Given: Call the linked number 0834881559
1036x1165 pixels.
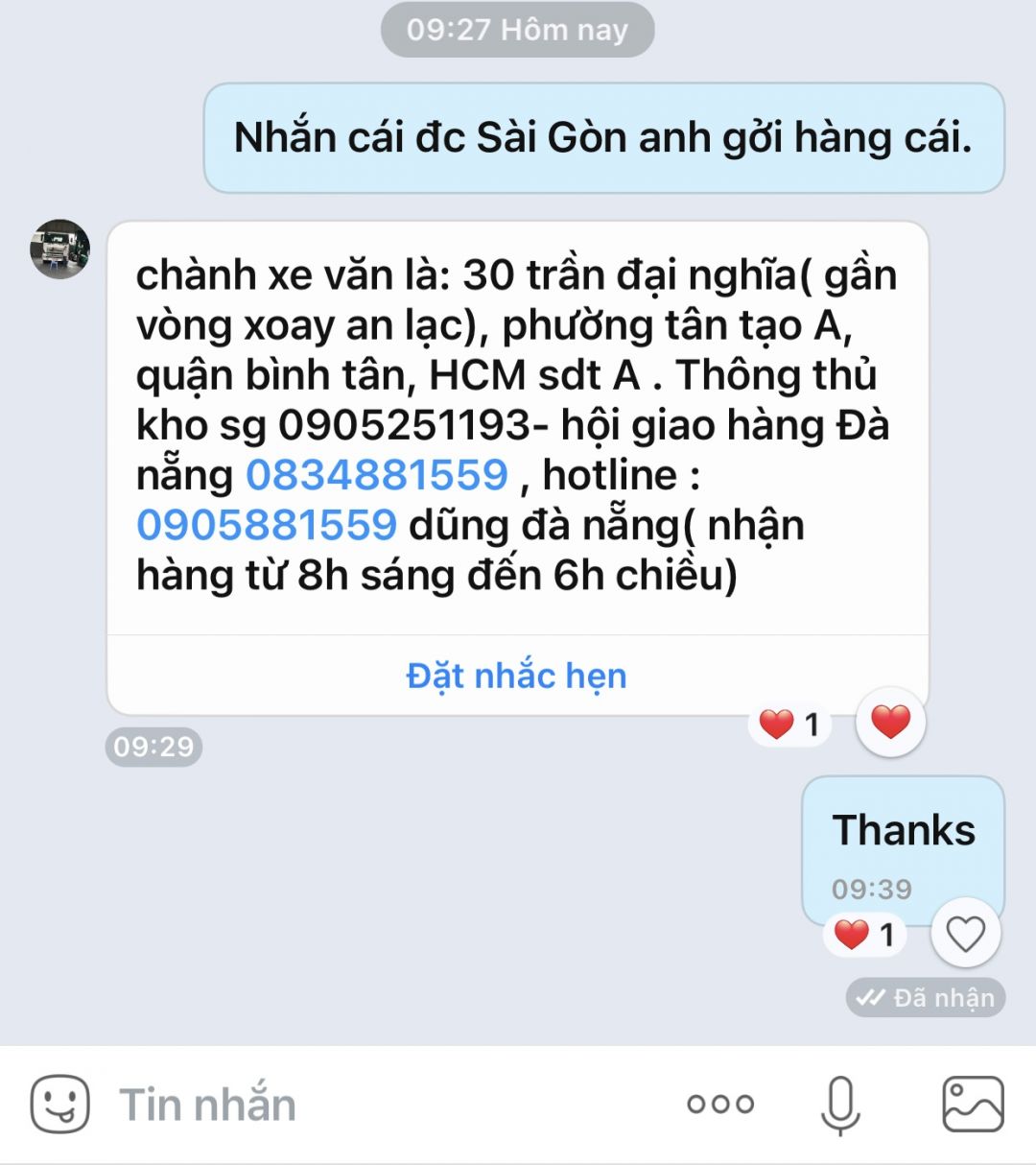Looking at the screenshot, I should click(377, 475).
